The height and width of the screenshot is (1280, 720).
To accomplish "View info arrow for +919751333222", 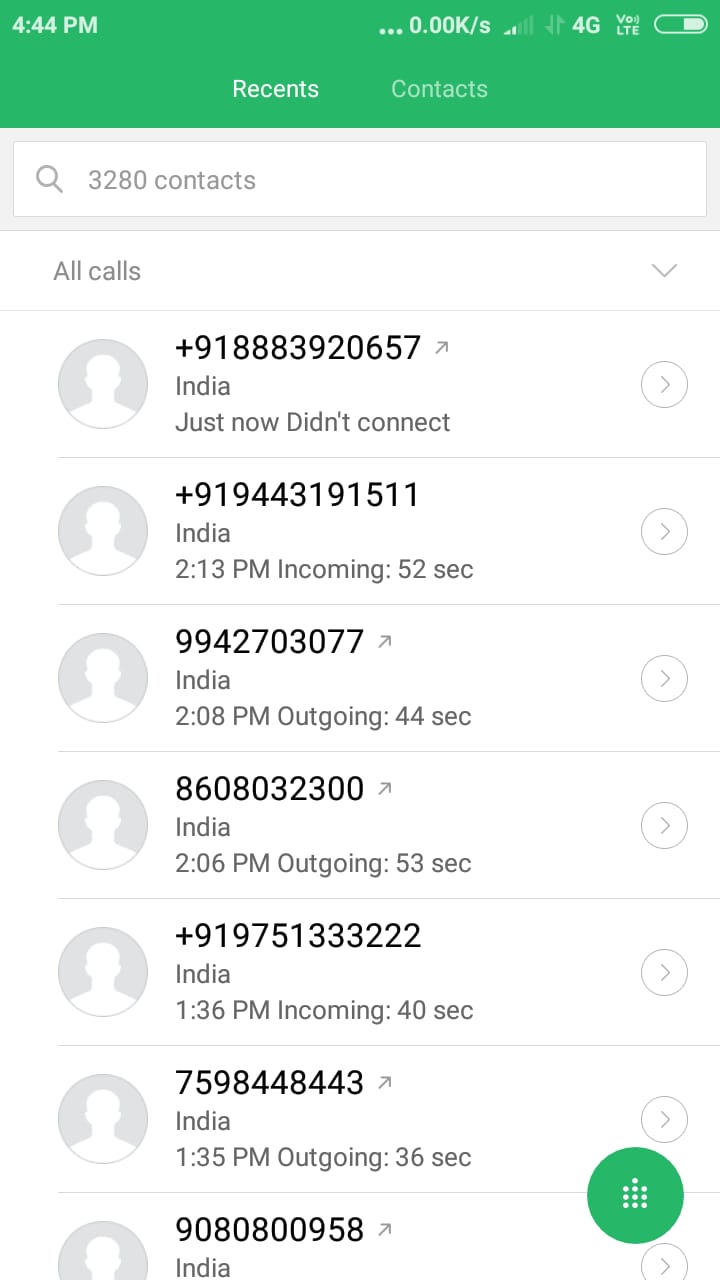I will coord(664,972).
